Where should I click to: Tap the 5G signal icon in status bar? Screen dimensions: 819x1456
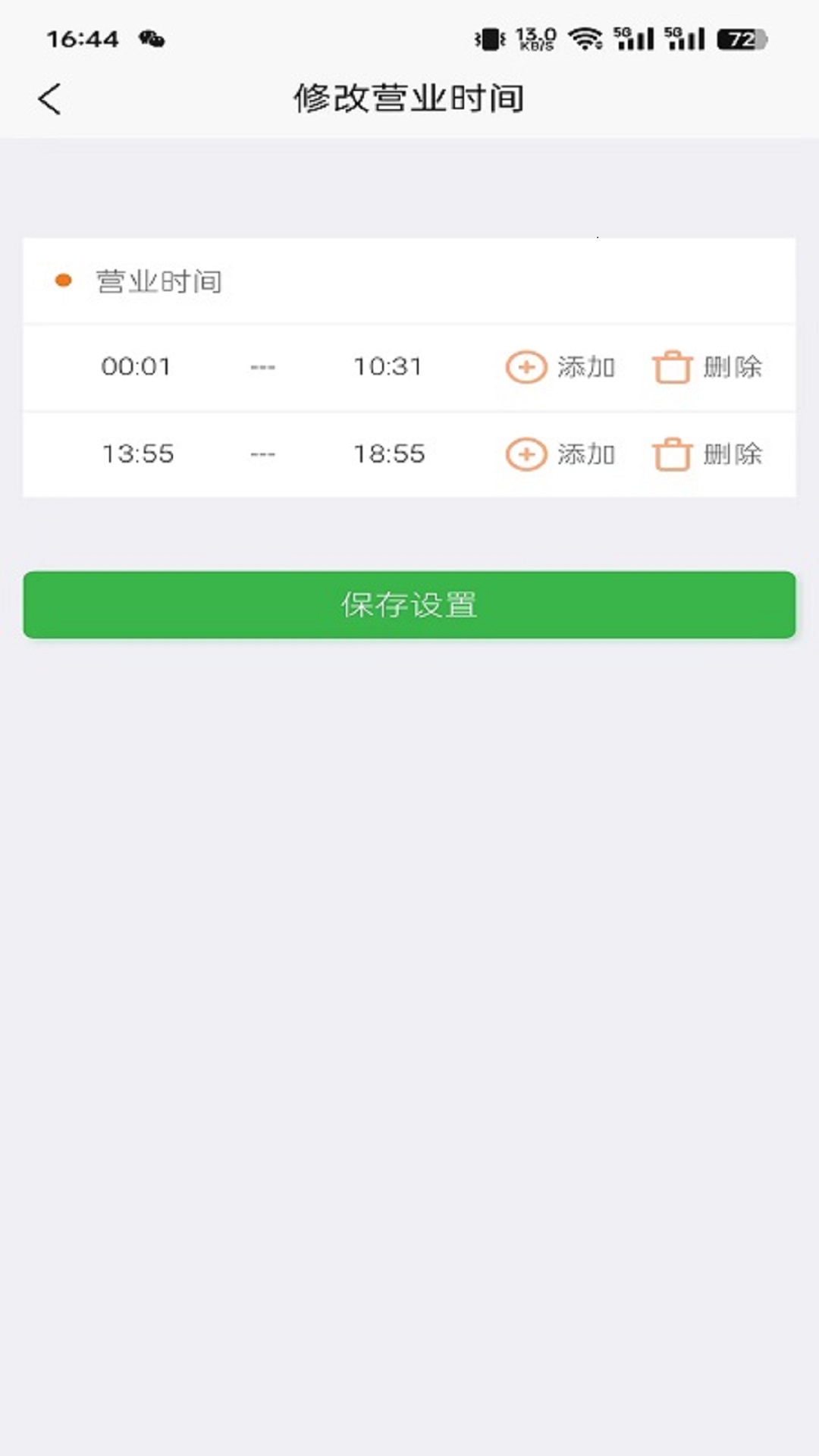635,38
